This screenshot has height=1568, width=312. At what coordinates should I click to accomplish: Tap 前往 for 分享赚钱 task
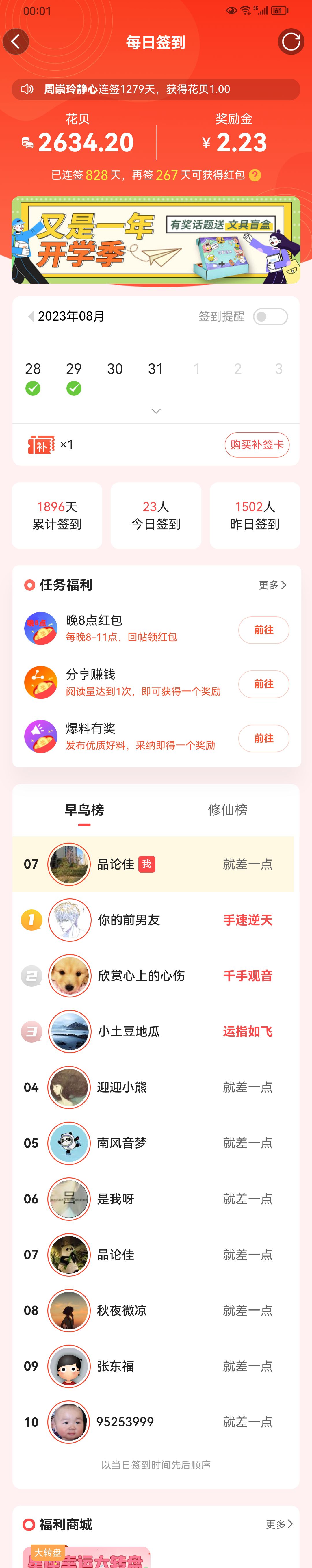(x=263, y=684)
